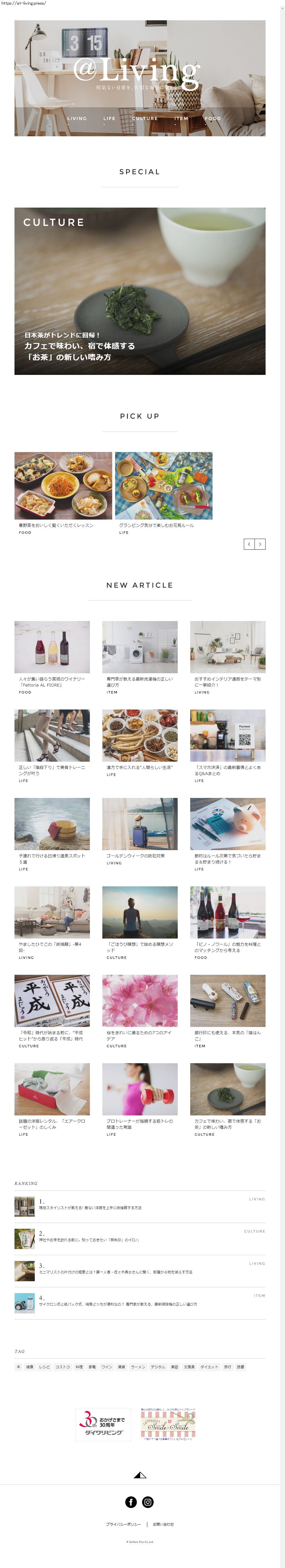Open the Fattoria AL FIORE winery article
This screenshot has width=285, height=1568.
52,648
